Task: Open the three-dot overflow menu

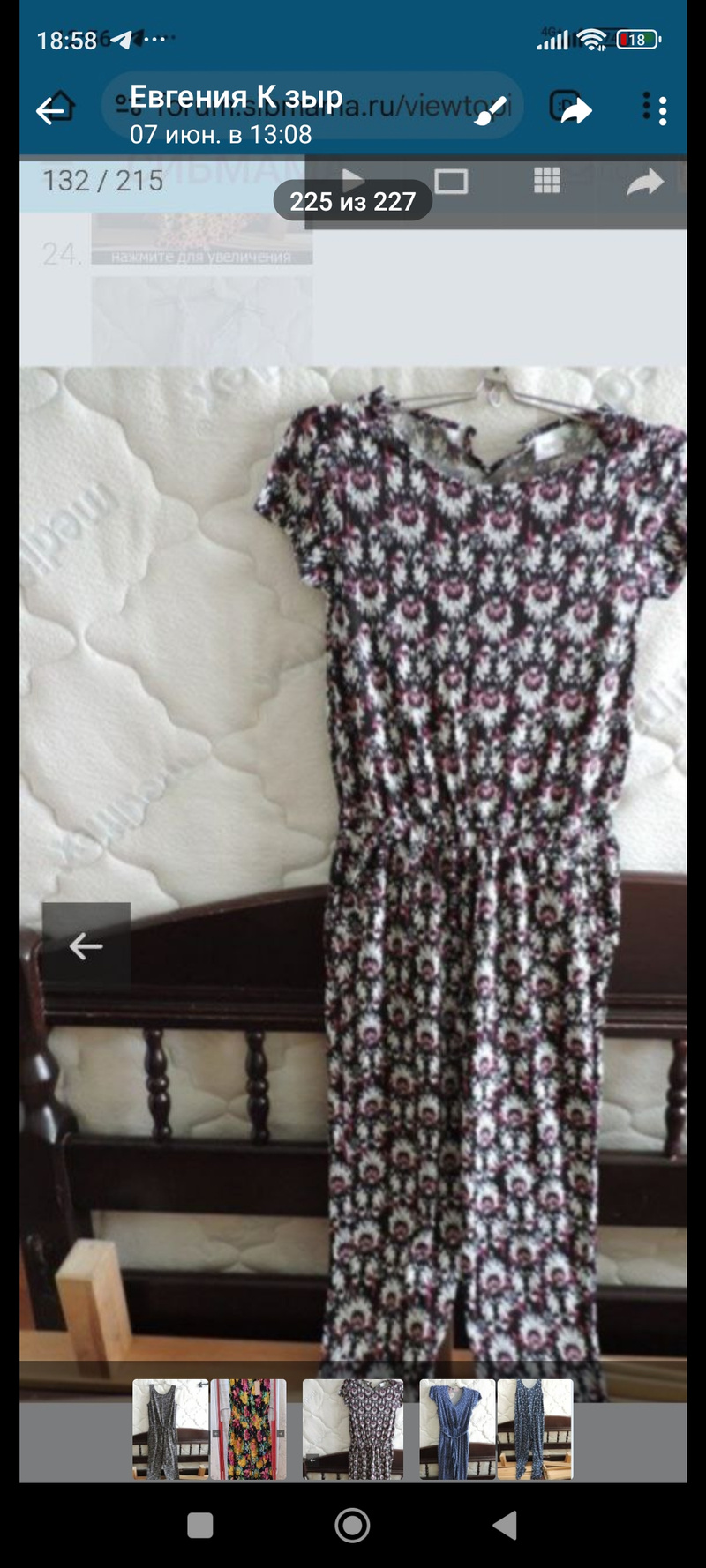Action: 654,110
